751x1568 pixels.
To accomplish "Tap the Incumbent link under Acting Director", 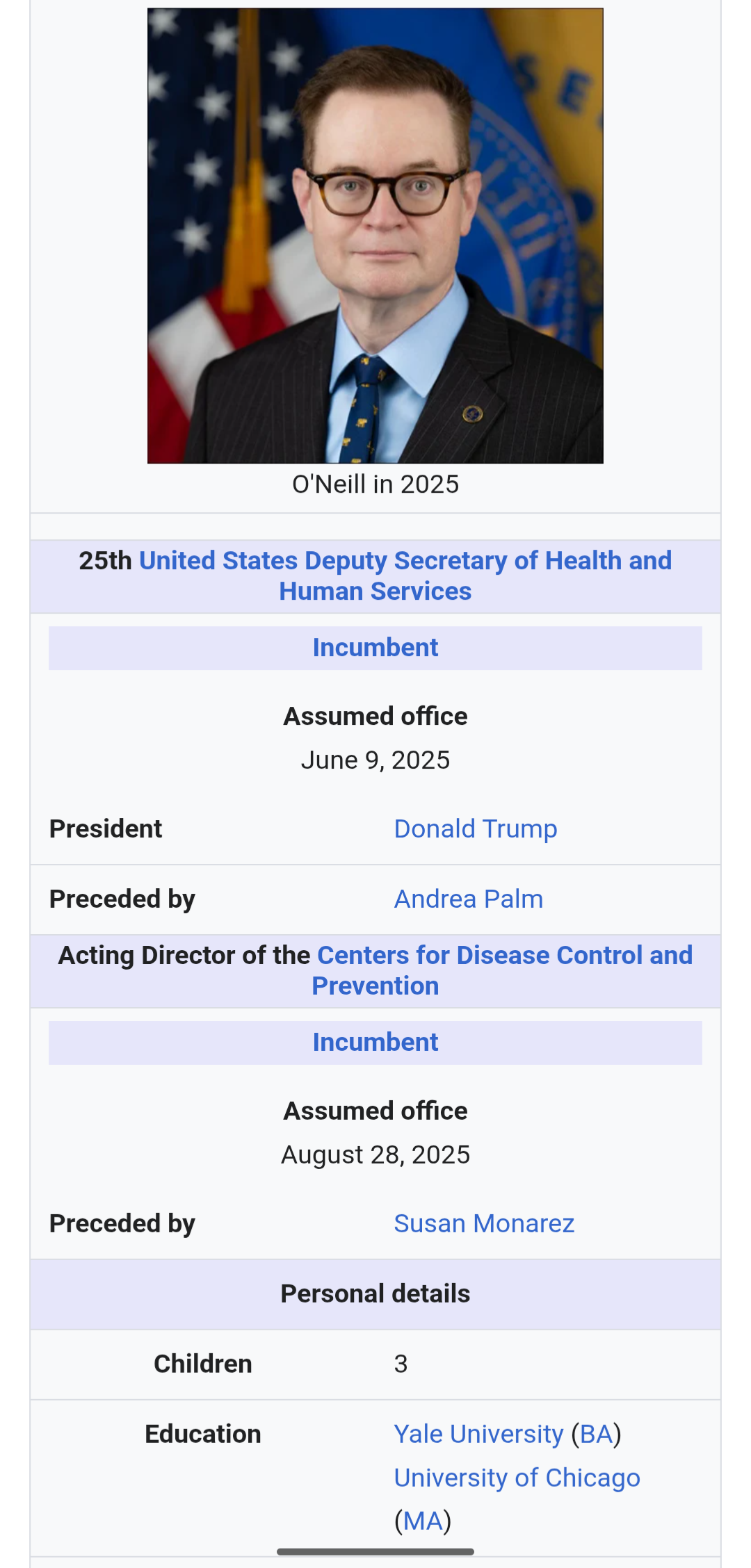I will (375, 1043).
